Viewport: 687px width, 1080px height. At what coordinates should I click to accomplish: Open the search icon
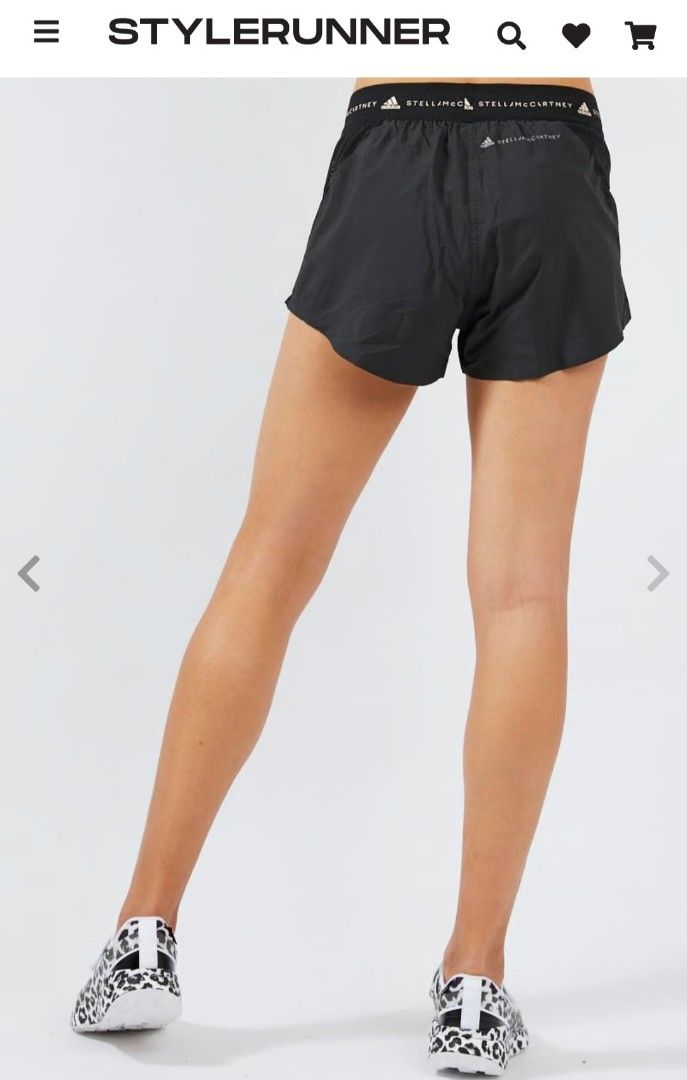pyautogui.click(x=511, y=36)
